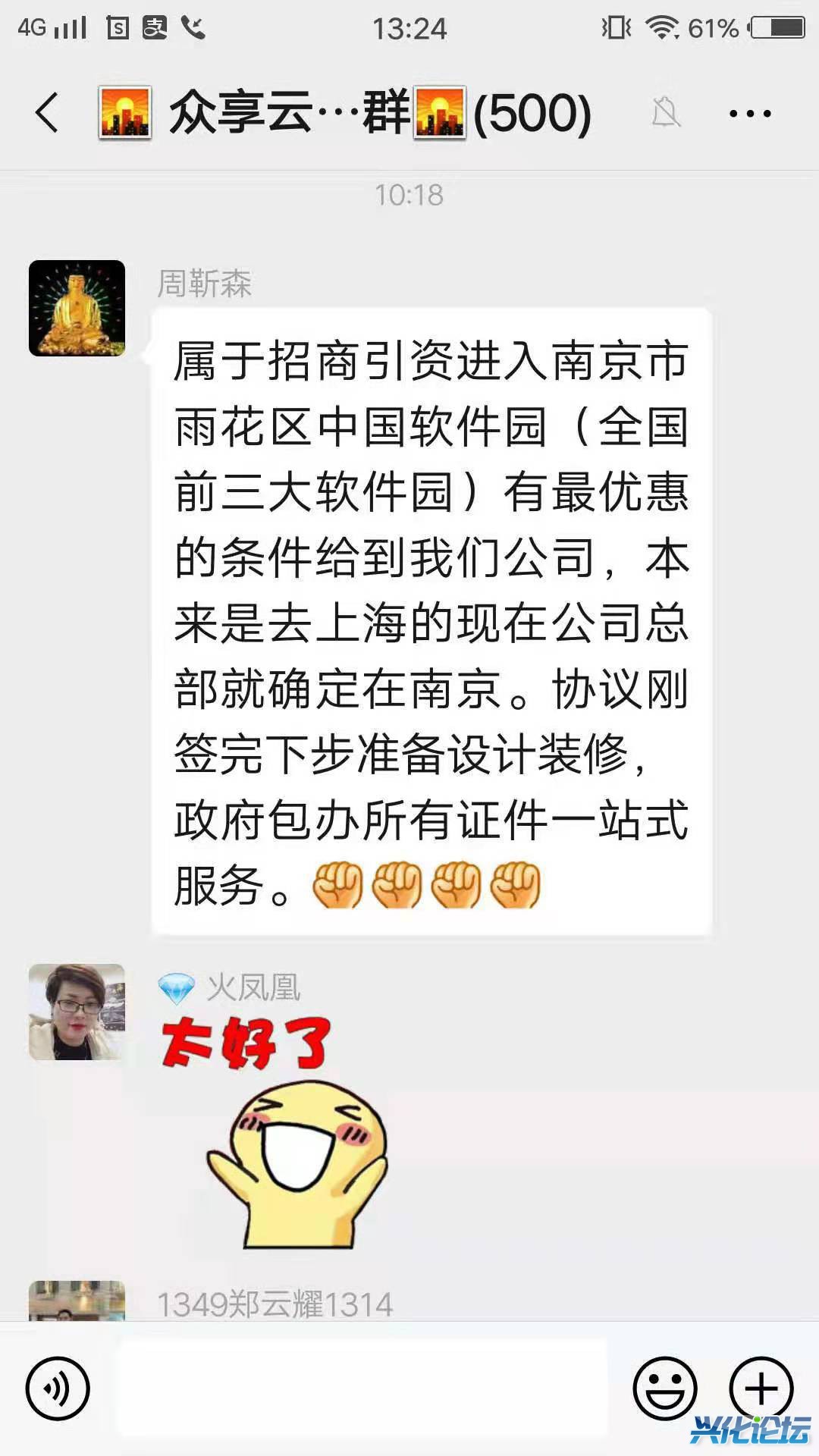Go back from the group chat
The width and height of the screenshot is (819, 1456).
(47, 113)
